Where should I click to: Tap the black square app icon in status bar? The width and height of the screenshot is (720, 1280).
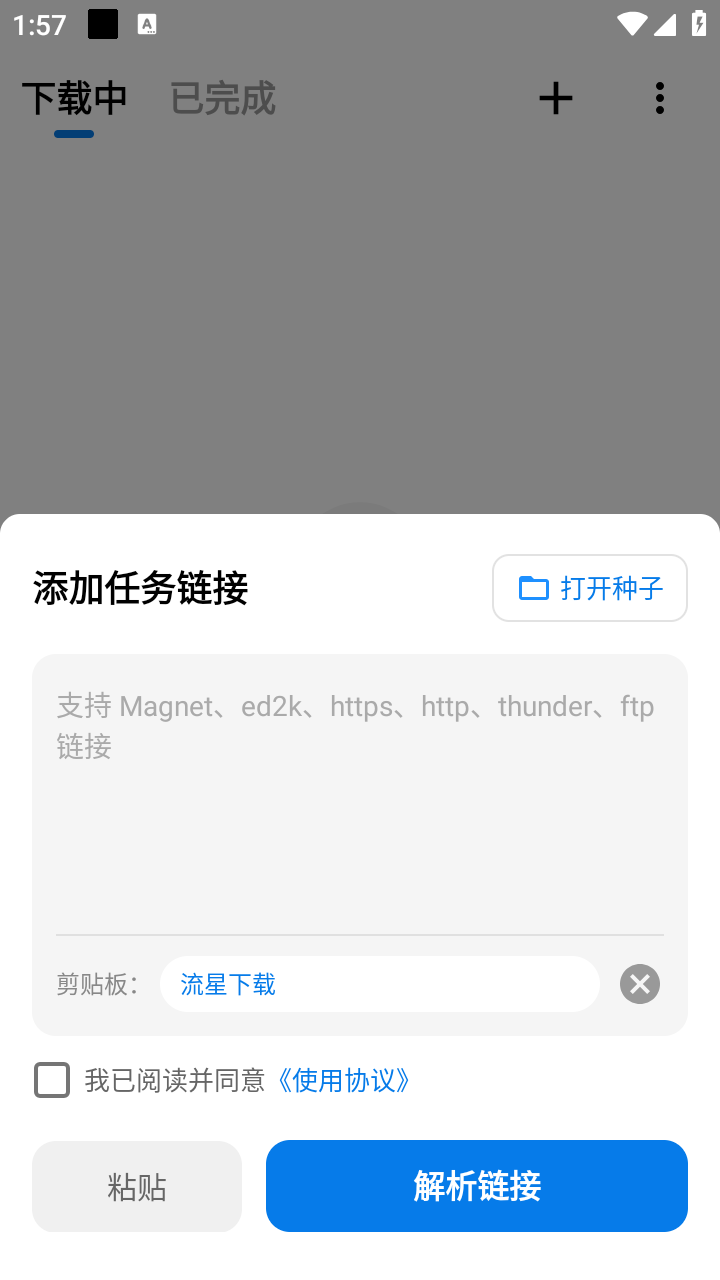103,24
